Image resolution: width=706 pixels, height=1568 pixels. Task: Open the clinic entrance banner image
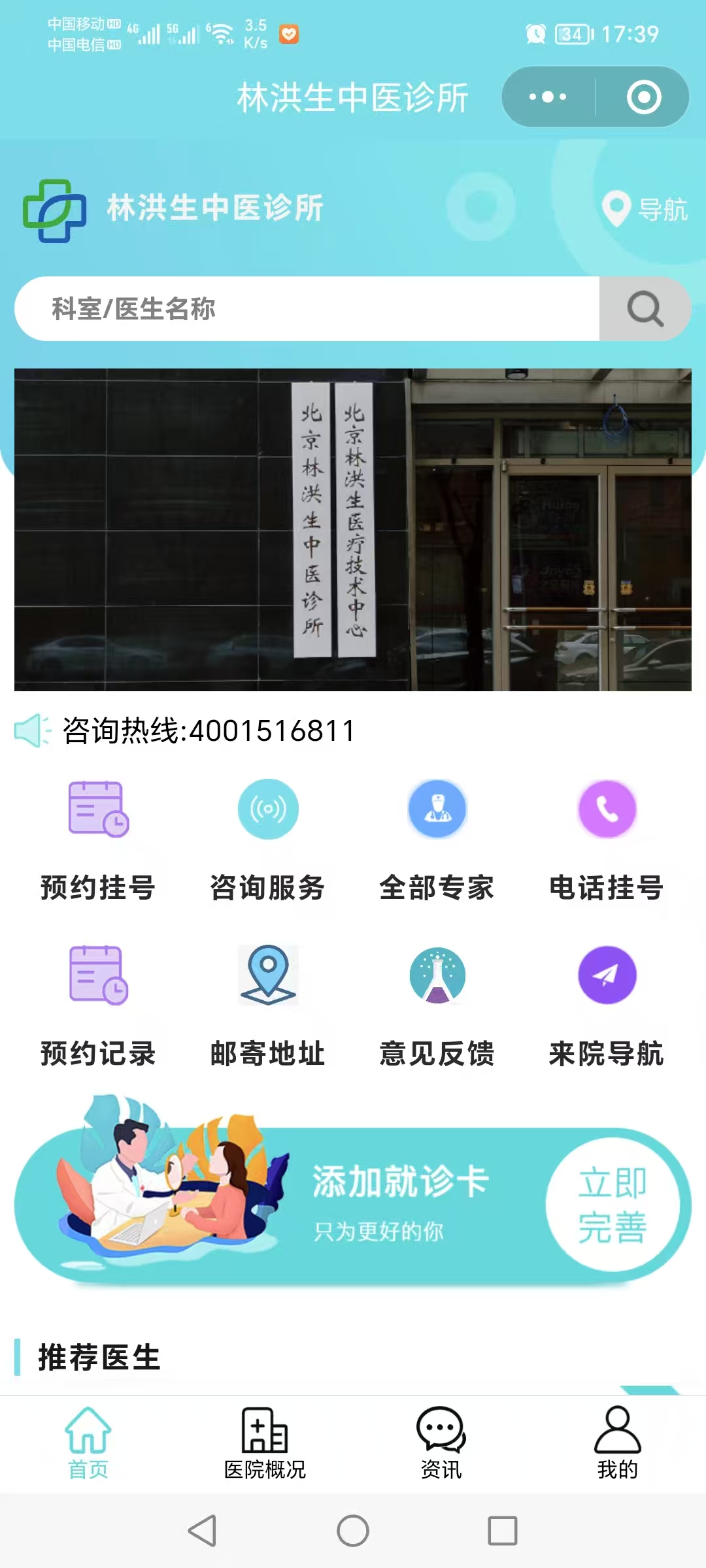click(353, 529)
